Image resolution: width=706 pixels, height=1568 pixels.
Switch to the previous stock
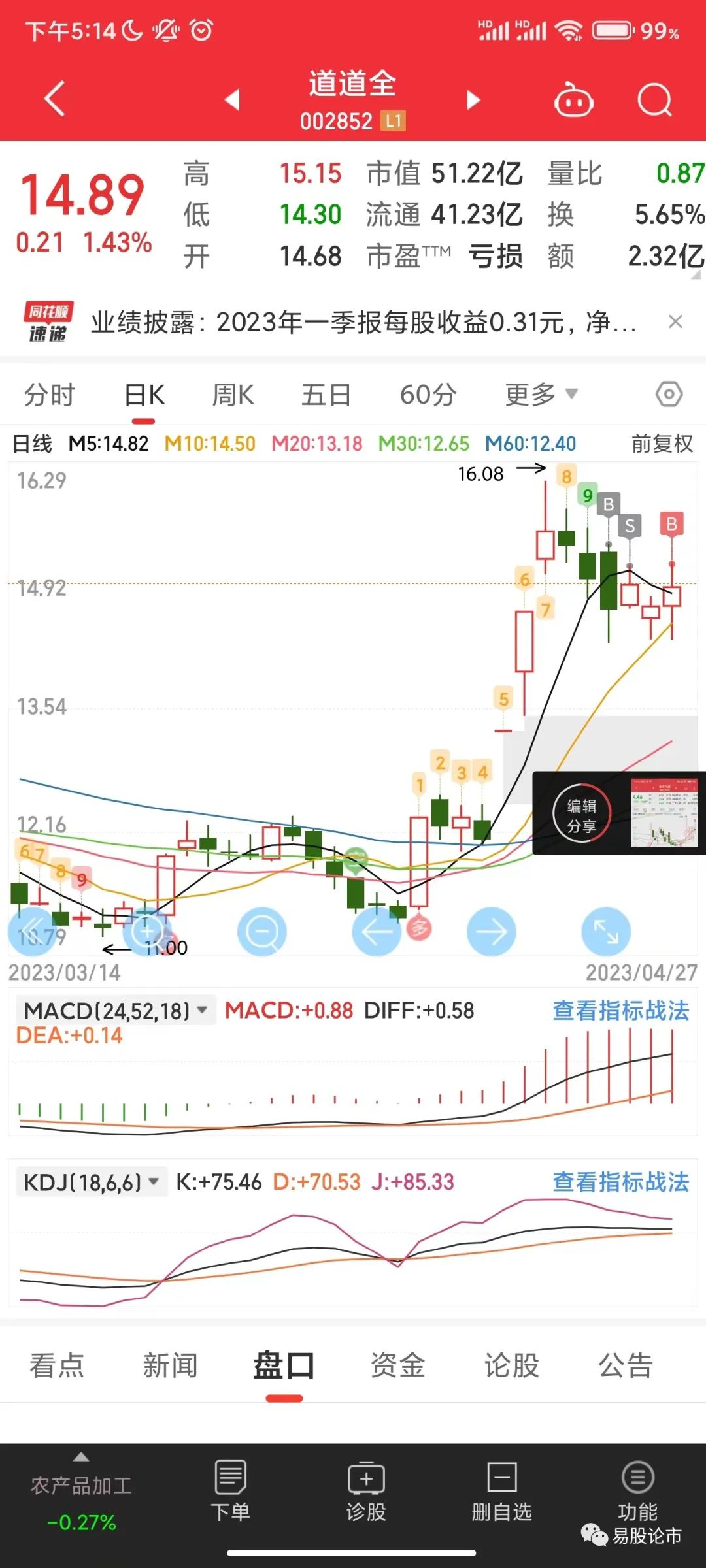232,100
